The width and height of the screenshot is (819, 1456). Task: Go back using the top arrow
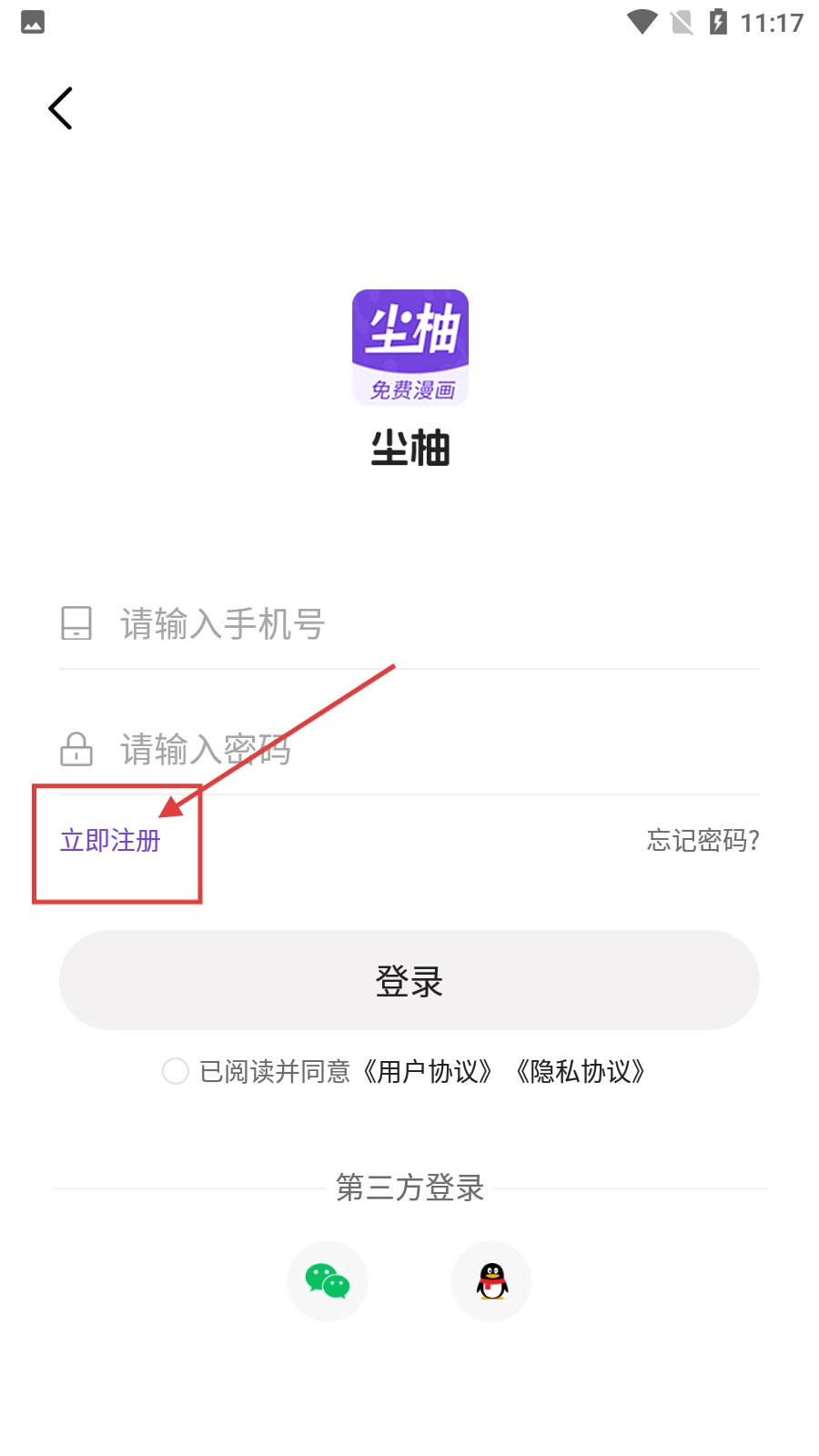click(60, 109)
